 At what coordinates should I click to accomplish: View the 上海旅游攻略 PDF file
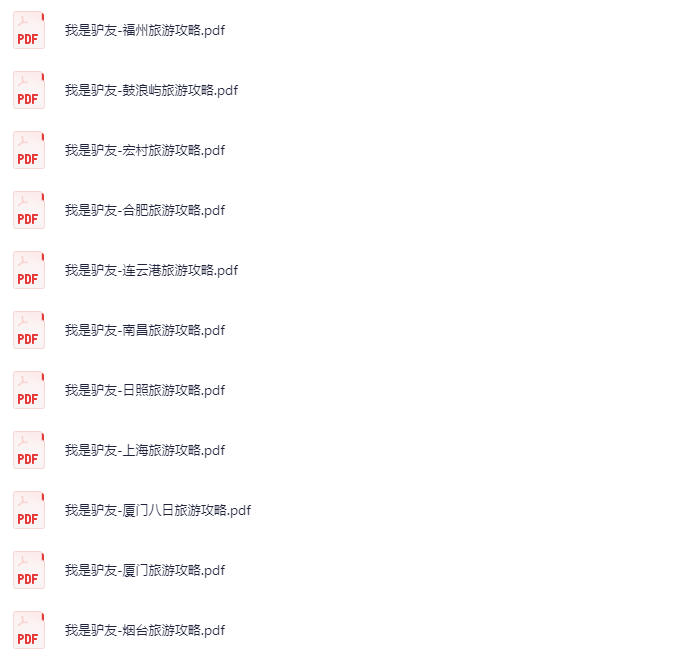coord(144,450)
